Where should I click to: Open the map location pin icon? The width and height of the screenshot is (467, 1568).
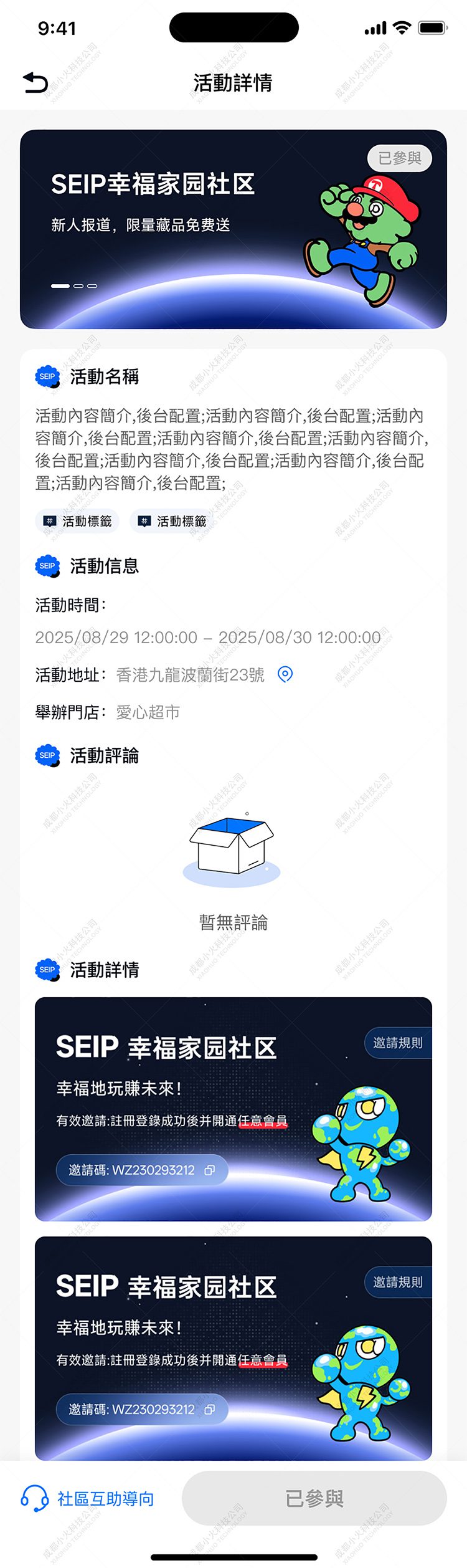click(285, 674)
